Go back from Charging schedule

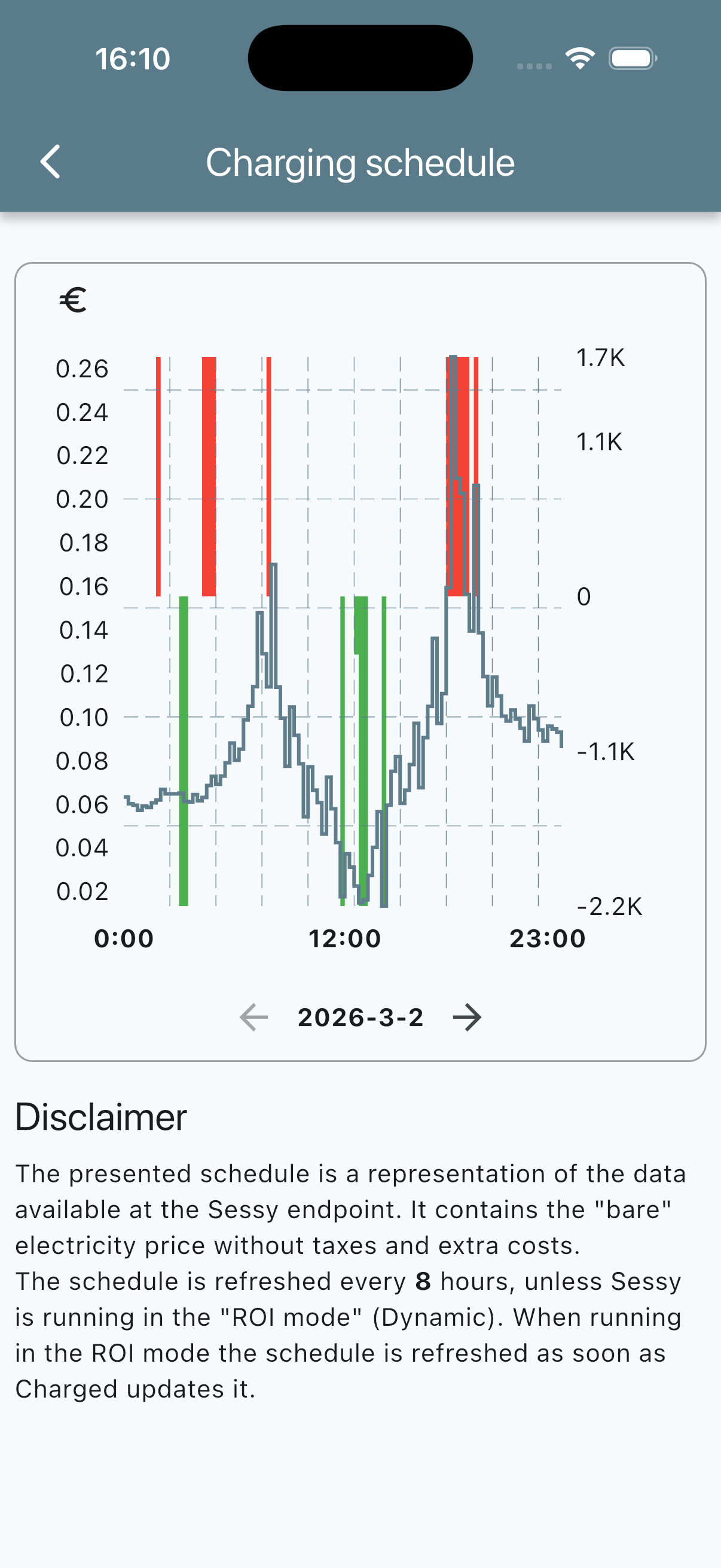tap(50, 162)
